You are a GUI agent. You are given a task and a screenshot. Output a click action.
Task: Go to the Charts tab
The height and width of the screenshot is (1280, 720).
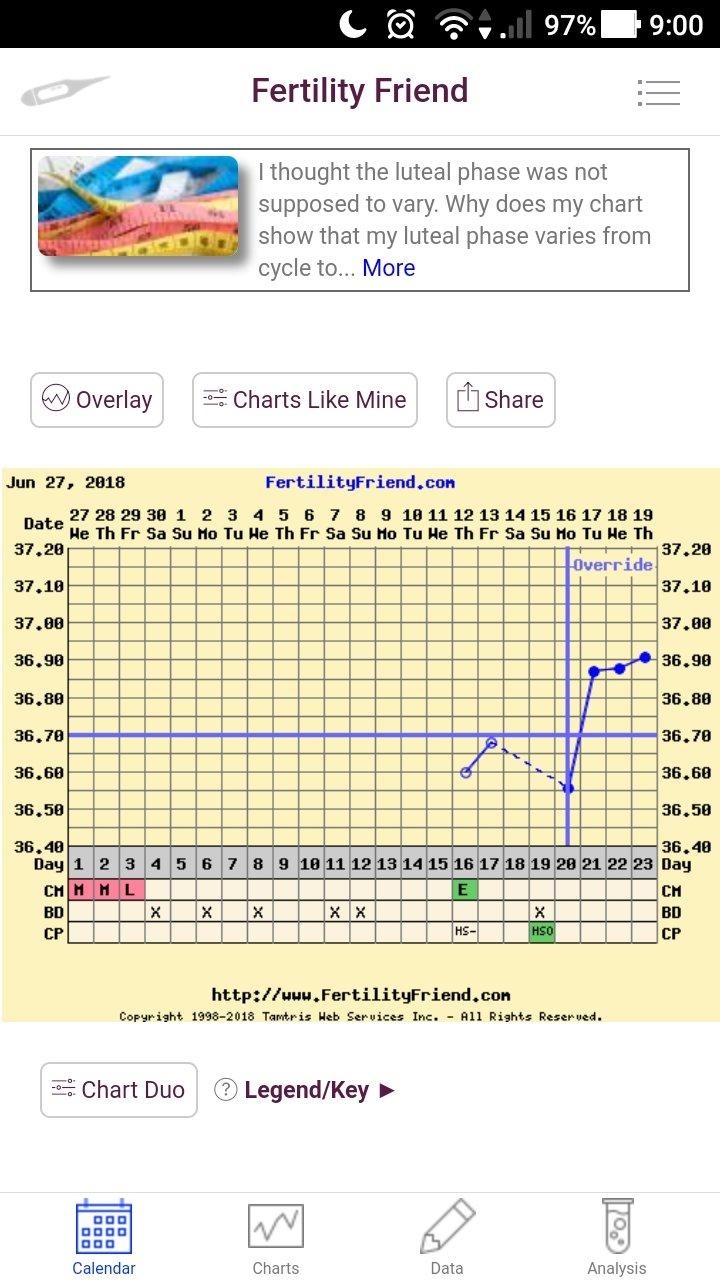tap(275, 1238)
